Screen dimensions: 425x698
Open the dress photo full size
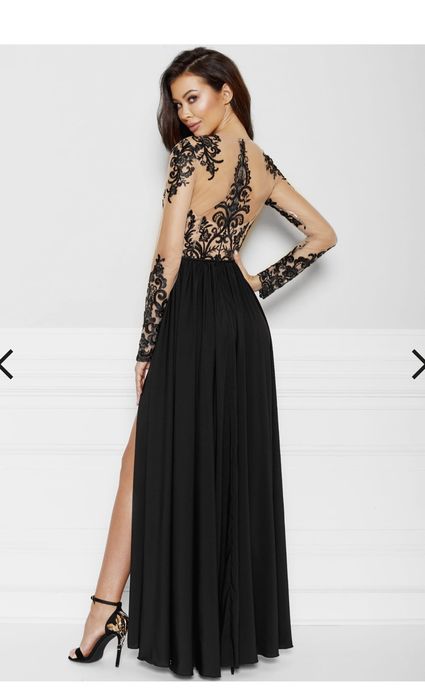coord(212,363)
